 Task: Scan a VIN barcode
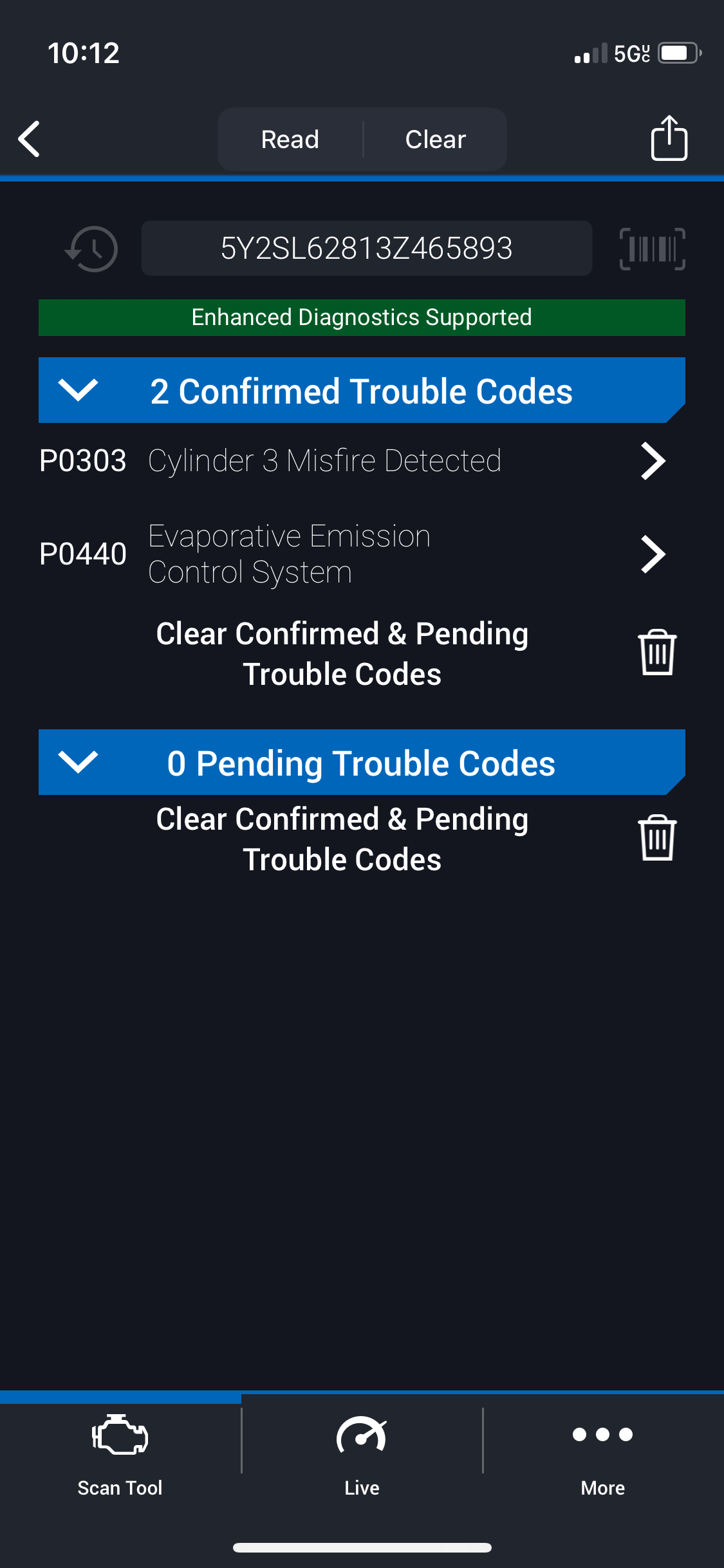tap(652, 248)
